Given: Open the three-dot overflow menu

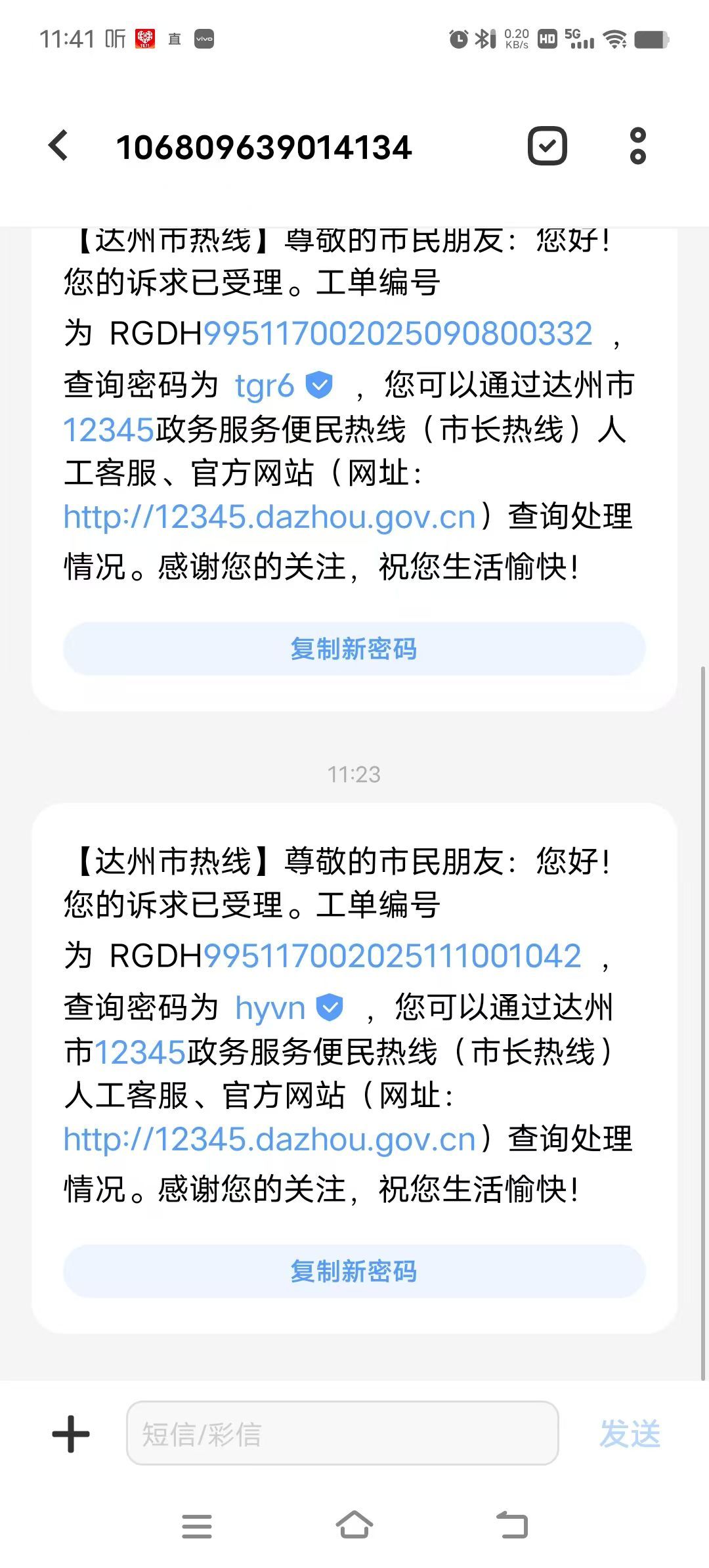Looking at the screenshot, I should [637, 146].
